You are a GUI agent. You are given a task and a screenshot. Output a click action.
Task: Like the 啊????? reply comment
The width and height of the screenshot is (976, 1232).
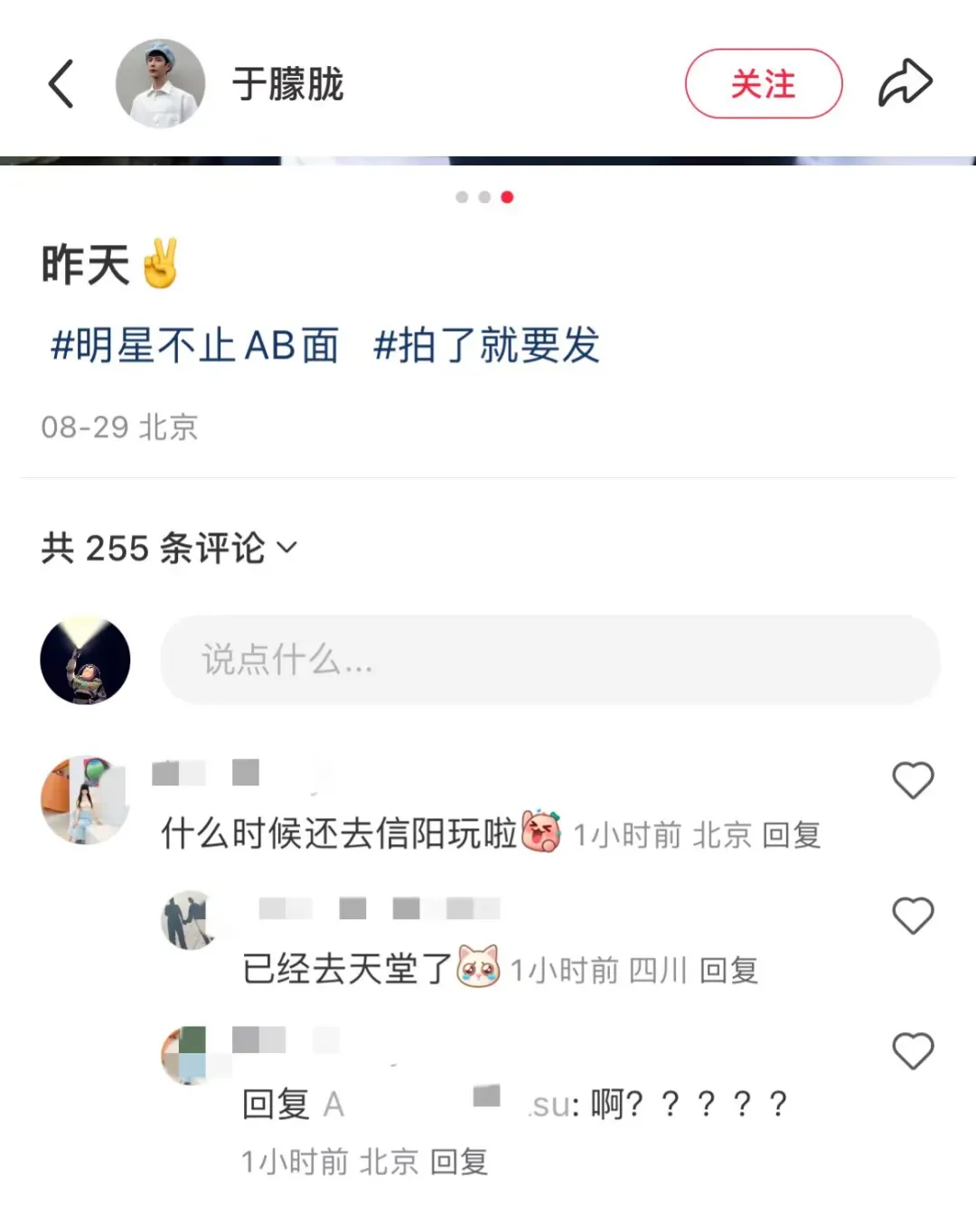913,1051
